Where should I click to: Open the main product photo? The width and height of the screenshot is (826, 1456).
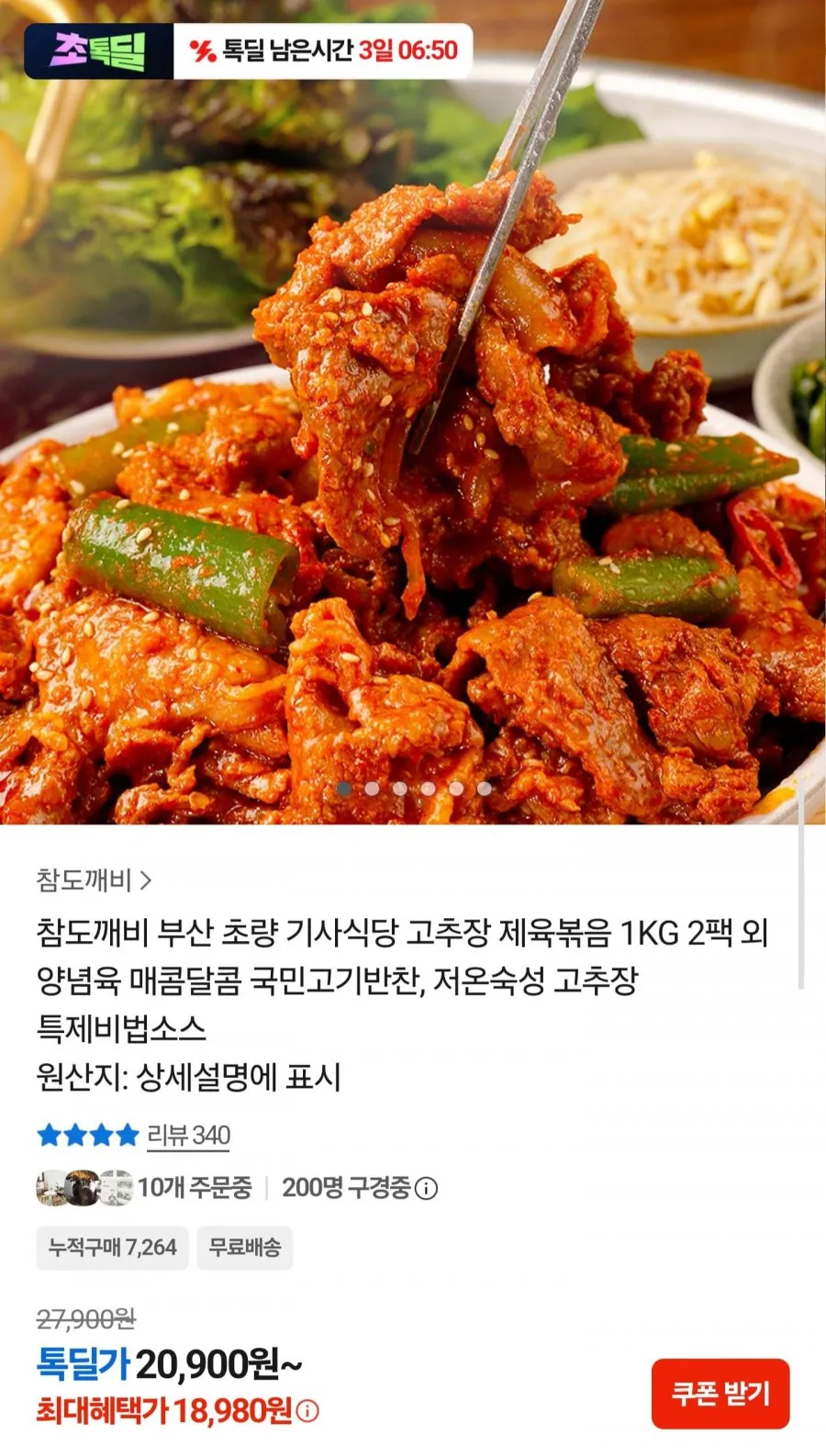[413, 412]
